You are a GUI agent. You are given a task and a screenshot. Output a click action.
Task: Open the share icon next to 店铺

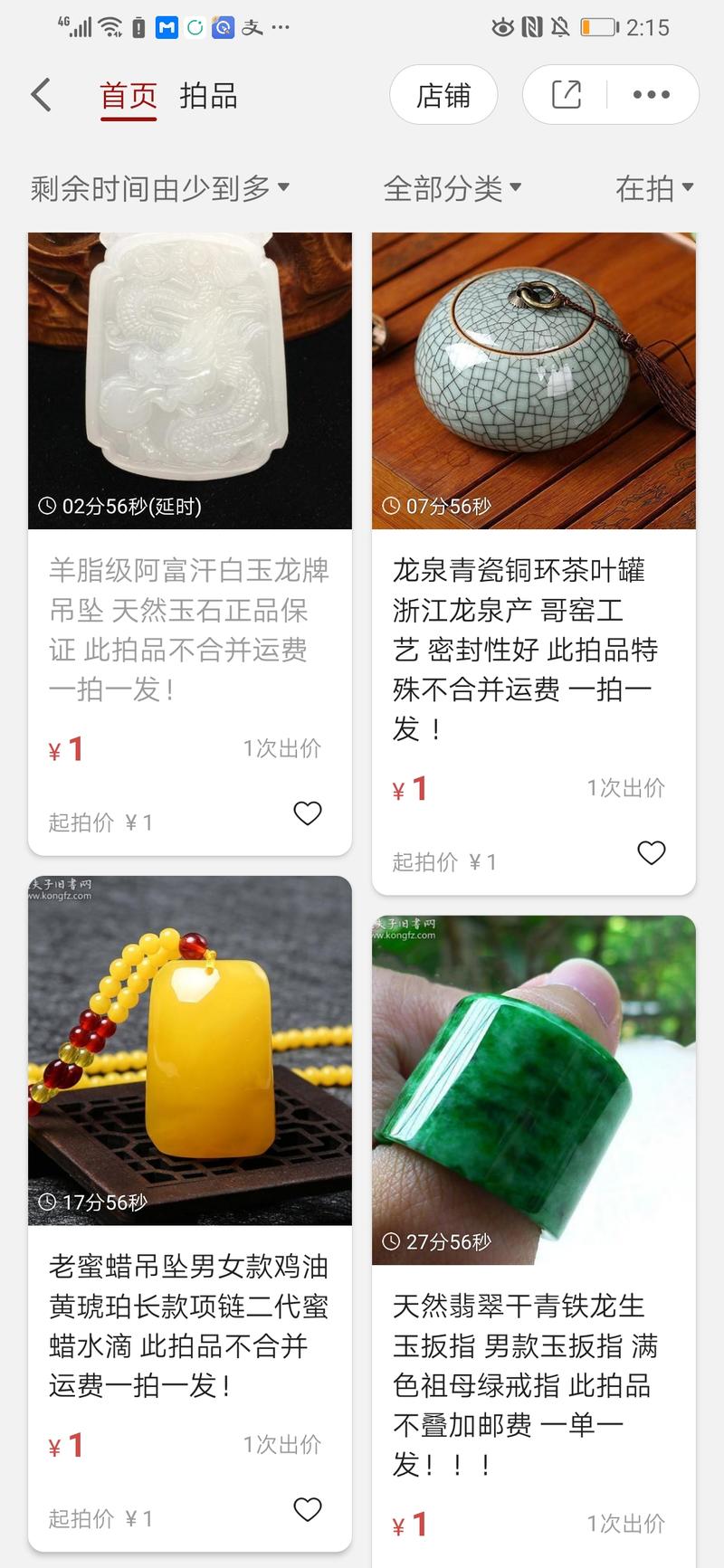(564, 94)
